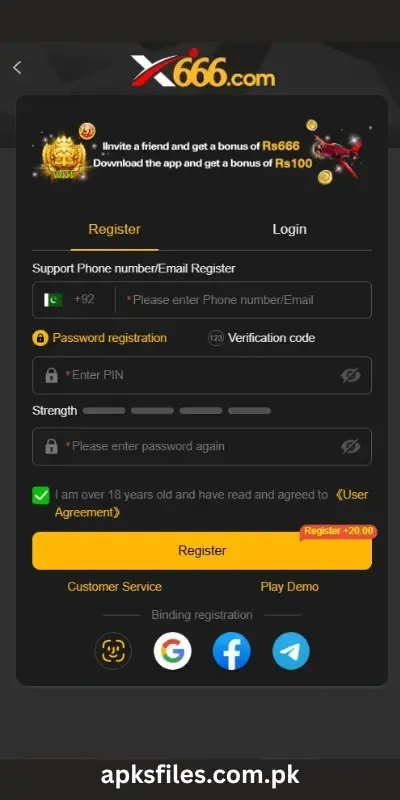The height and width of the screenshot is (800, 400).
Task: Show the PIN using the eye icon
Action: [351, 376]
